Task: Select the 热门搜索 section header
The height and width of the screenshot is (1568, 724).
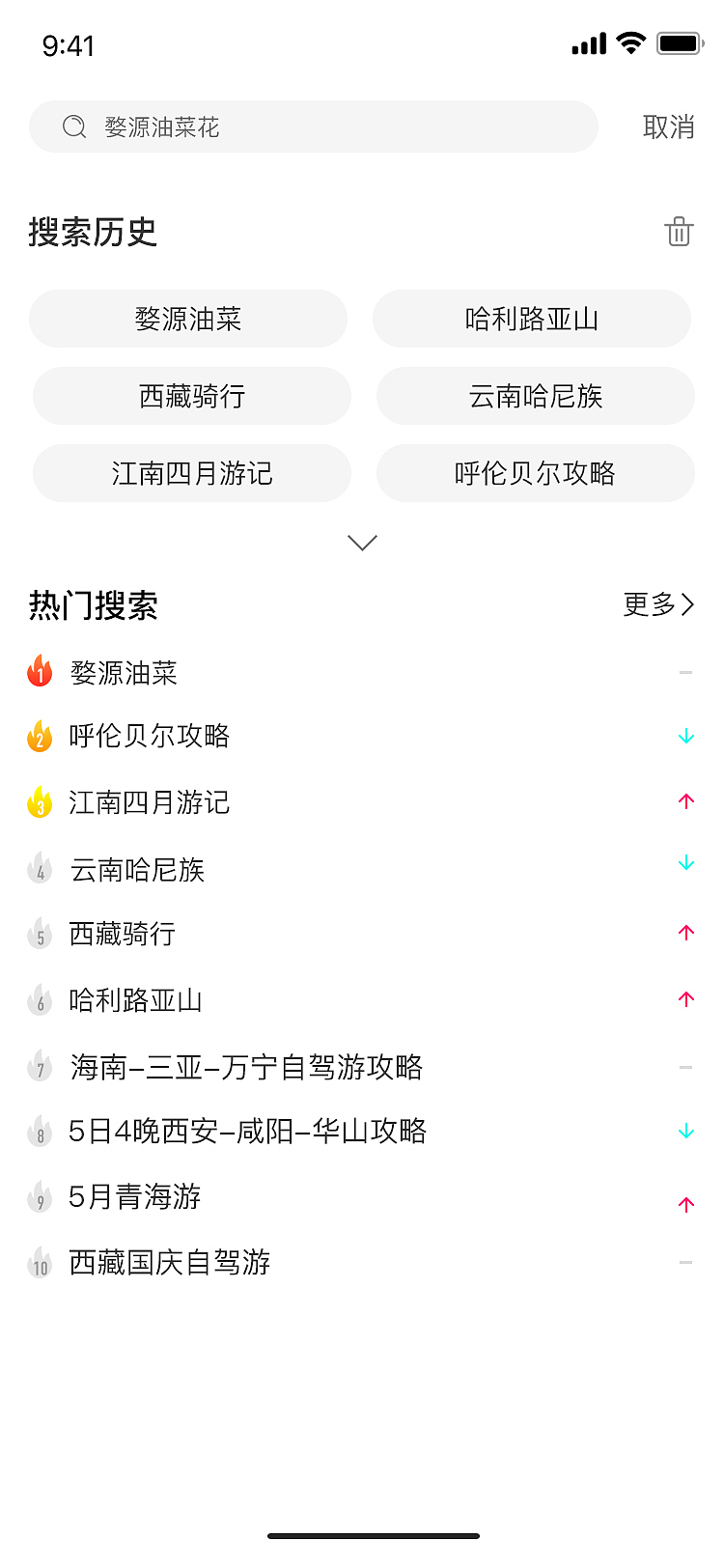Action: tap(93, 604)
